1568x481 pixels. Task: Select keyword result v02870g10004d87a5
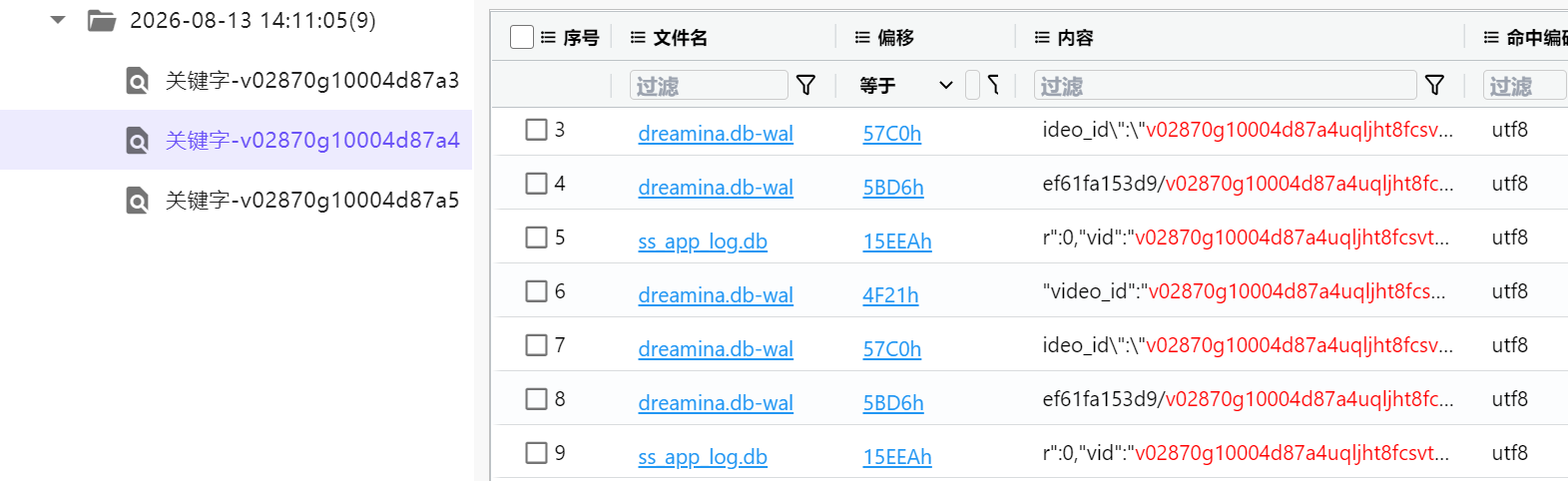click(x=293, y=201)
